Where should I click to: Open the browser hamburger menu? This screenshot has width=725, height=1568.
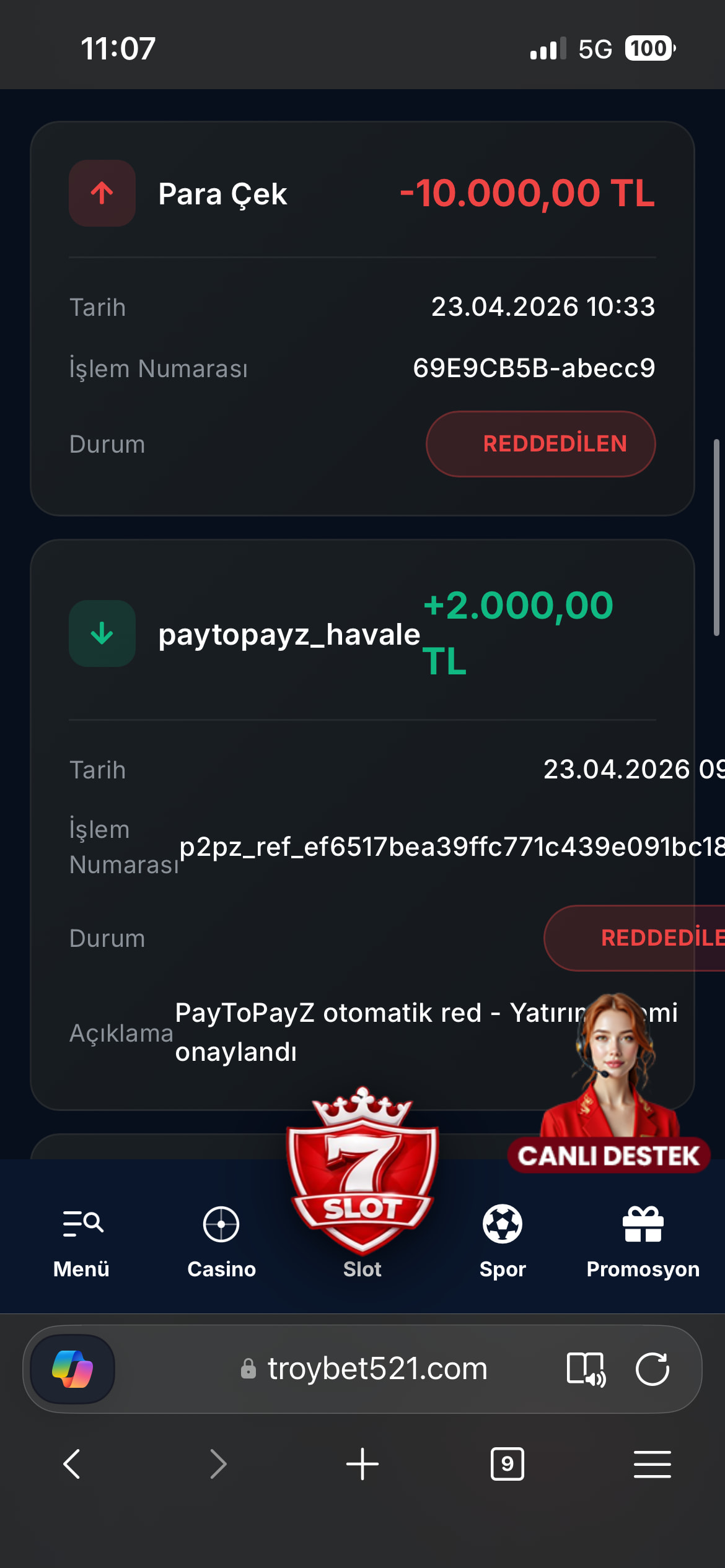[x=652, y=1464]
